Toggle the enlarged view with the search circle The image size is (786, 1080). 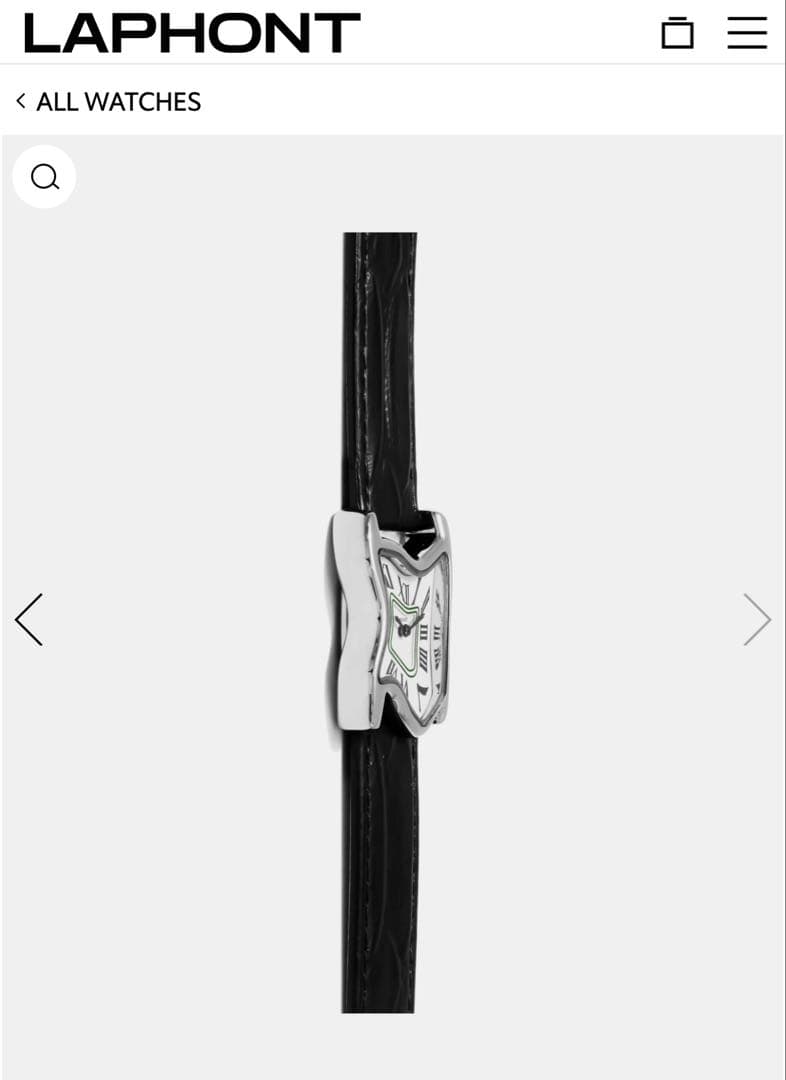[x=44, y=176]
